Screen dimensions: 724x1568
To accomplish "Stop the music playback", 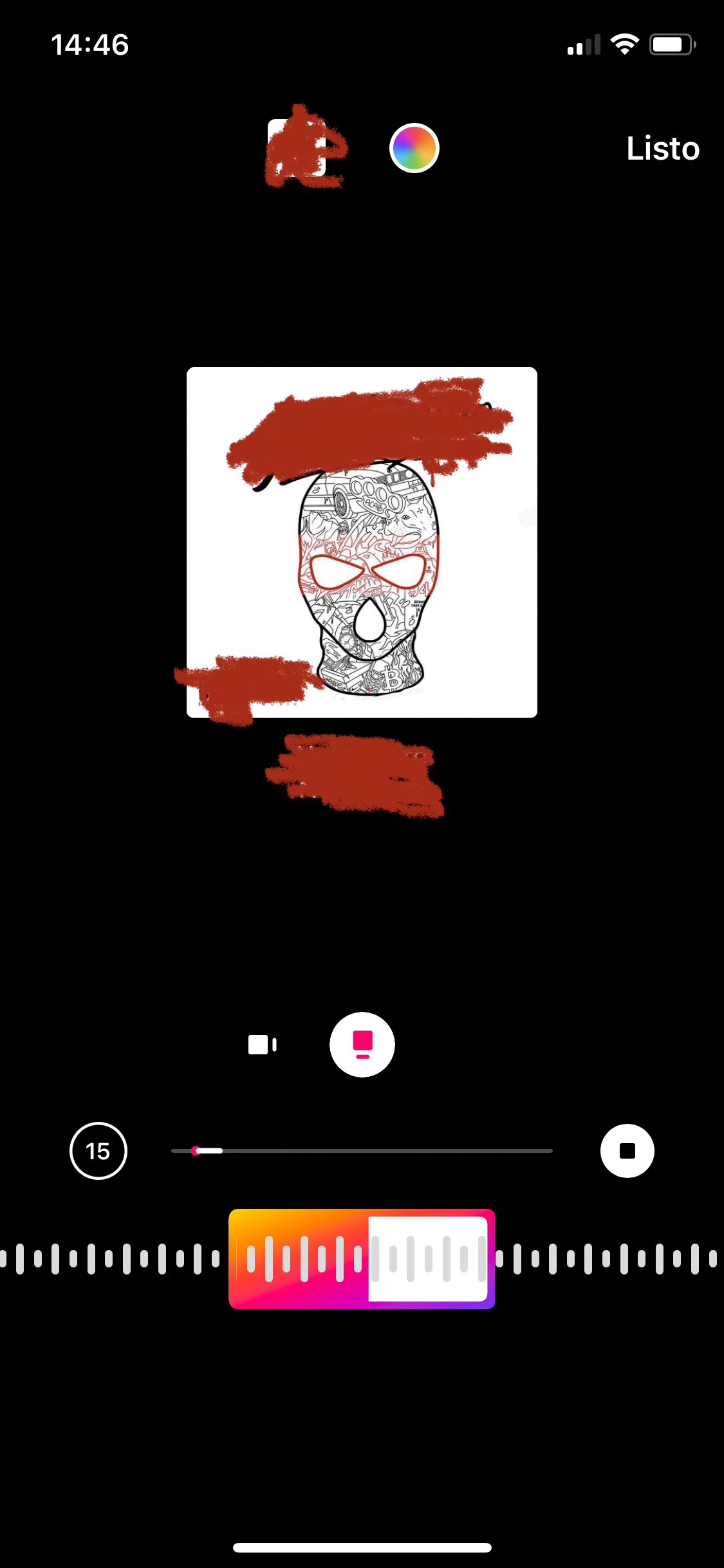I will point(627,1151).
